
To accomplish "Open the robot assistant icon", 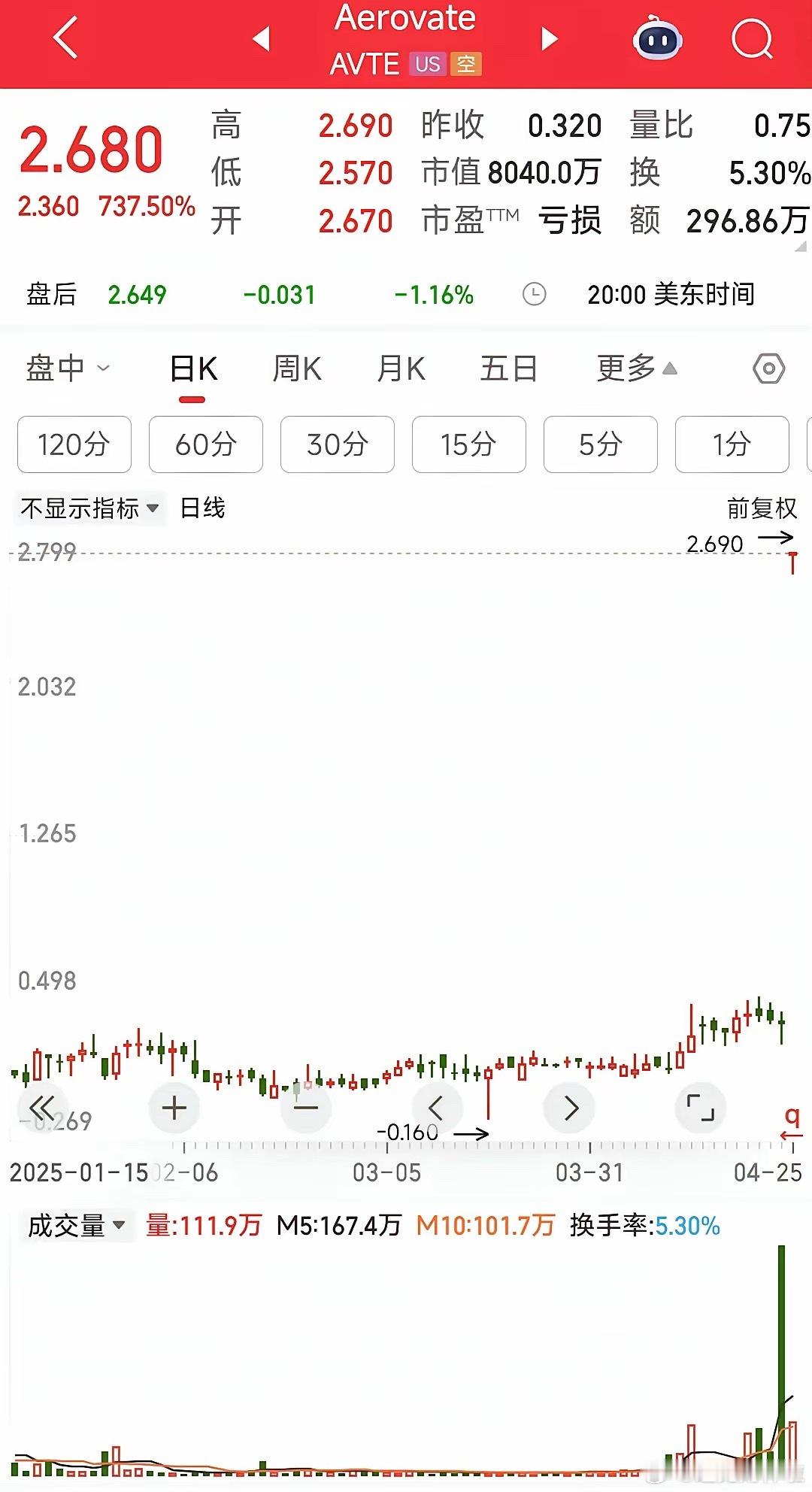I will 657,38.
